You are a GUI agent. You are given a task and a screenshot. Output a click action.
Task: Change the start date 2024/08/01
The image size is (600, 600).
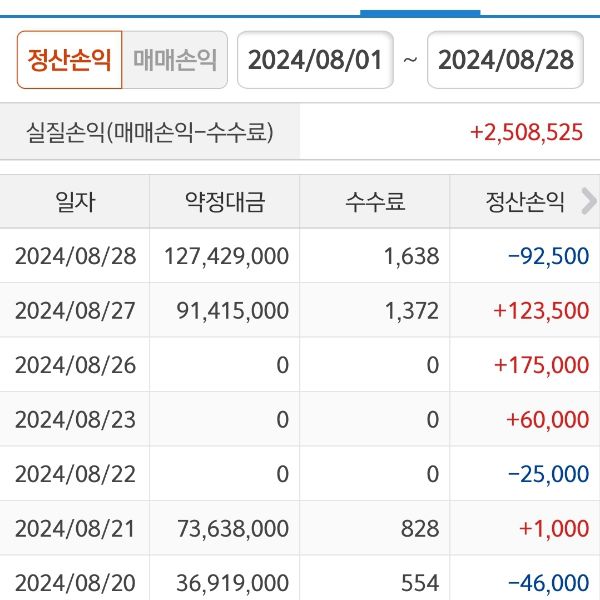point(315,60)
